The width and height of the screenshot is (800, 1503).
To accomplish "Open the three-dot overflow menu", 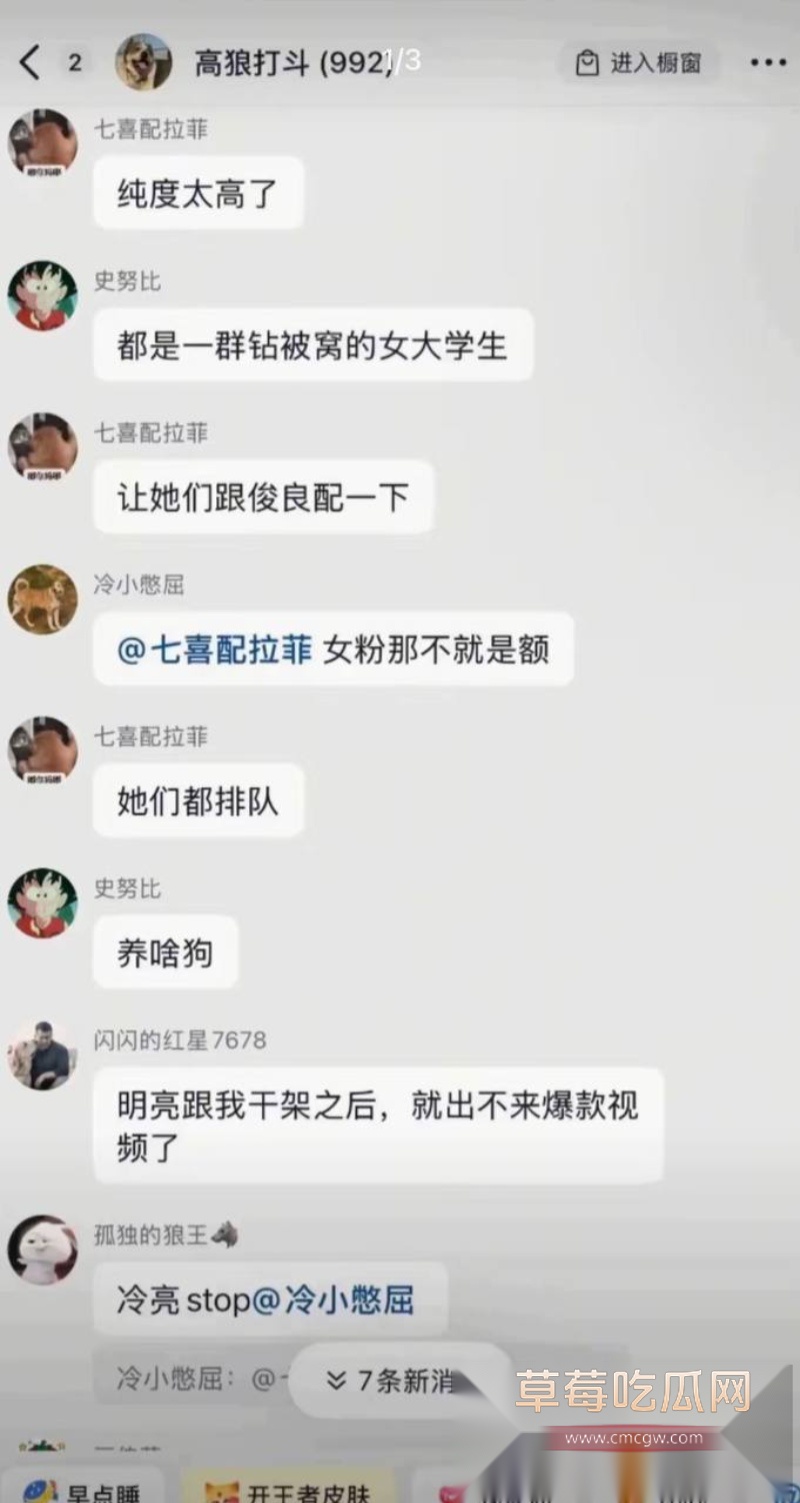I will [x=768, y=63].
